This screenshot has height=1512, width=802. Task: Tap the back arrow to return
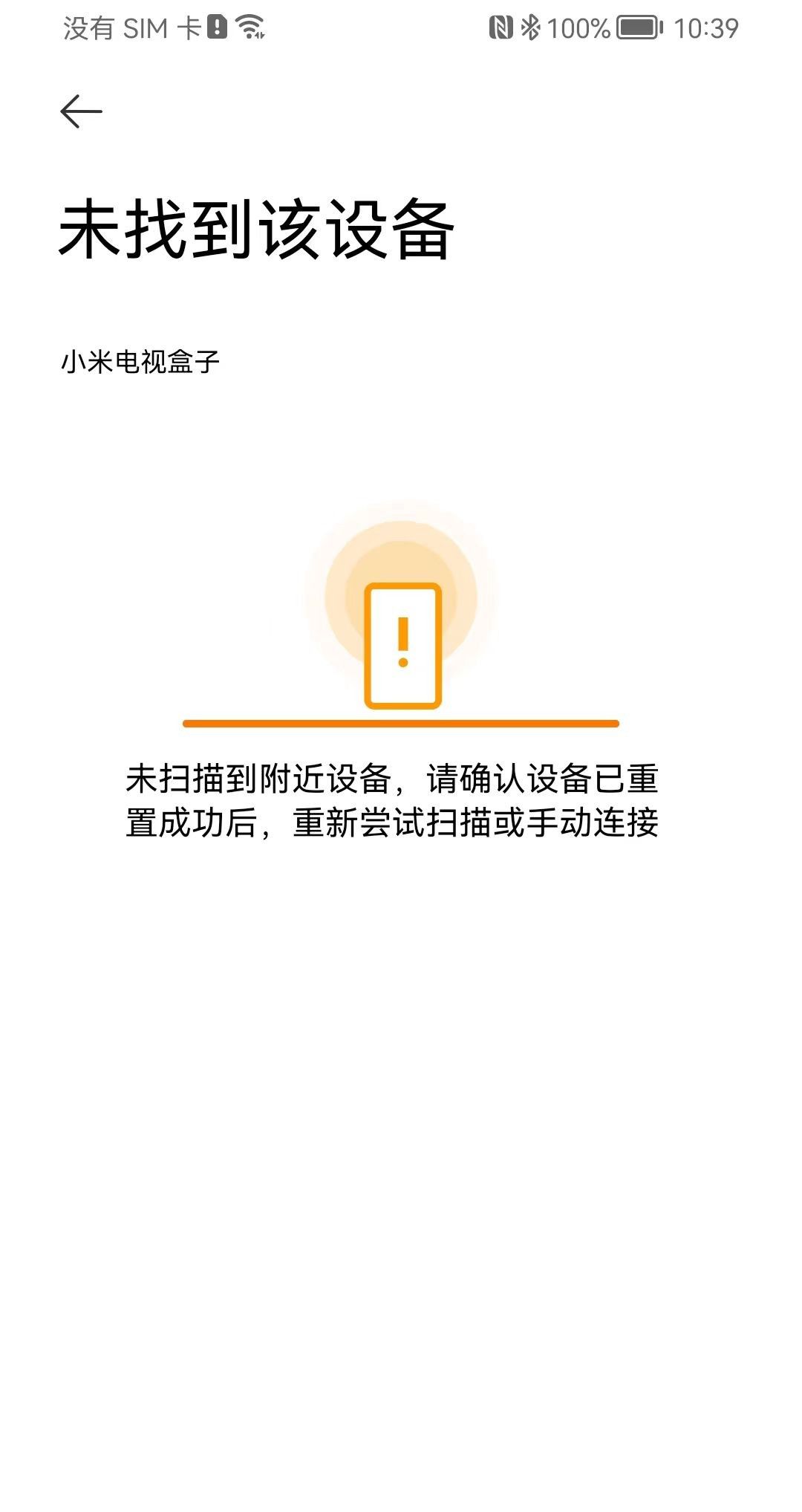pos(79,112)
